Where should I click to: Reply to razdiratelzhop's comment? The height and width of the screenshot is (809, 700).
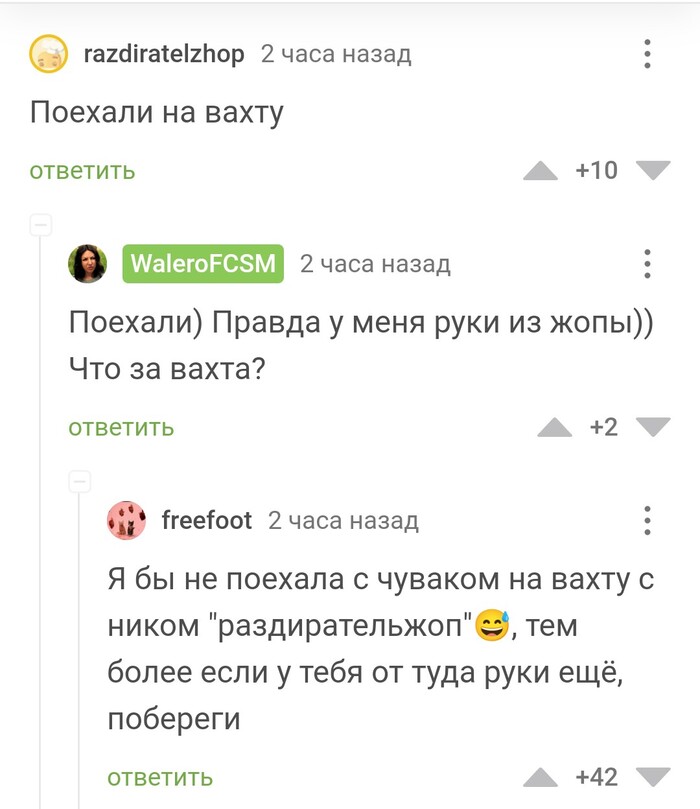pyautogui.click(x=82, y=171)
